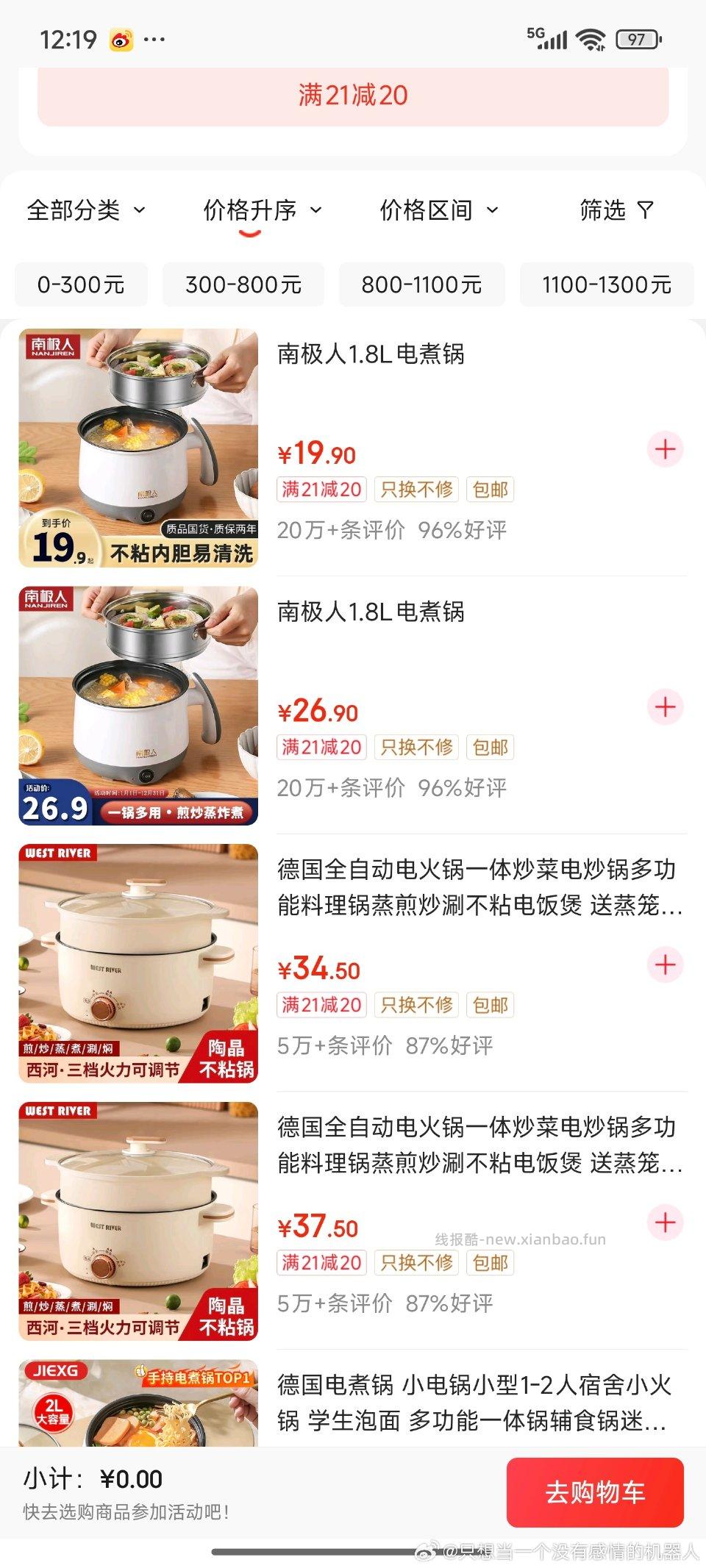Toggle the 价格升序 price sort order
The height and width of the screenshot is (1568, 706).
pyautogui.click(x=260, y=211)
